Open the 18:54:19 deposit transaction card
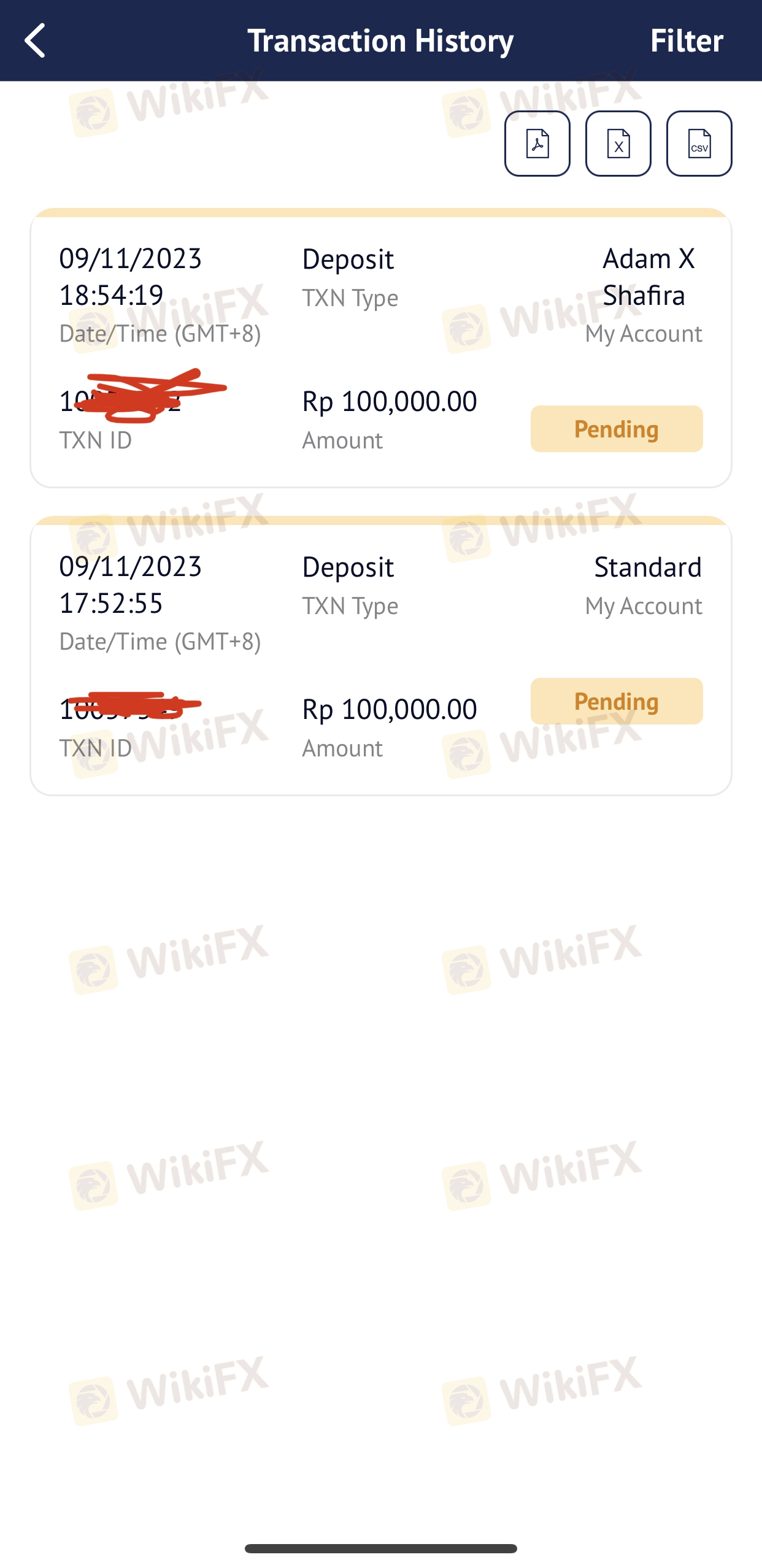 click(x=381, y=348)
